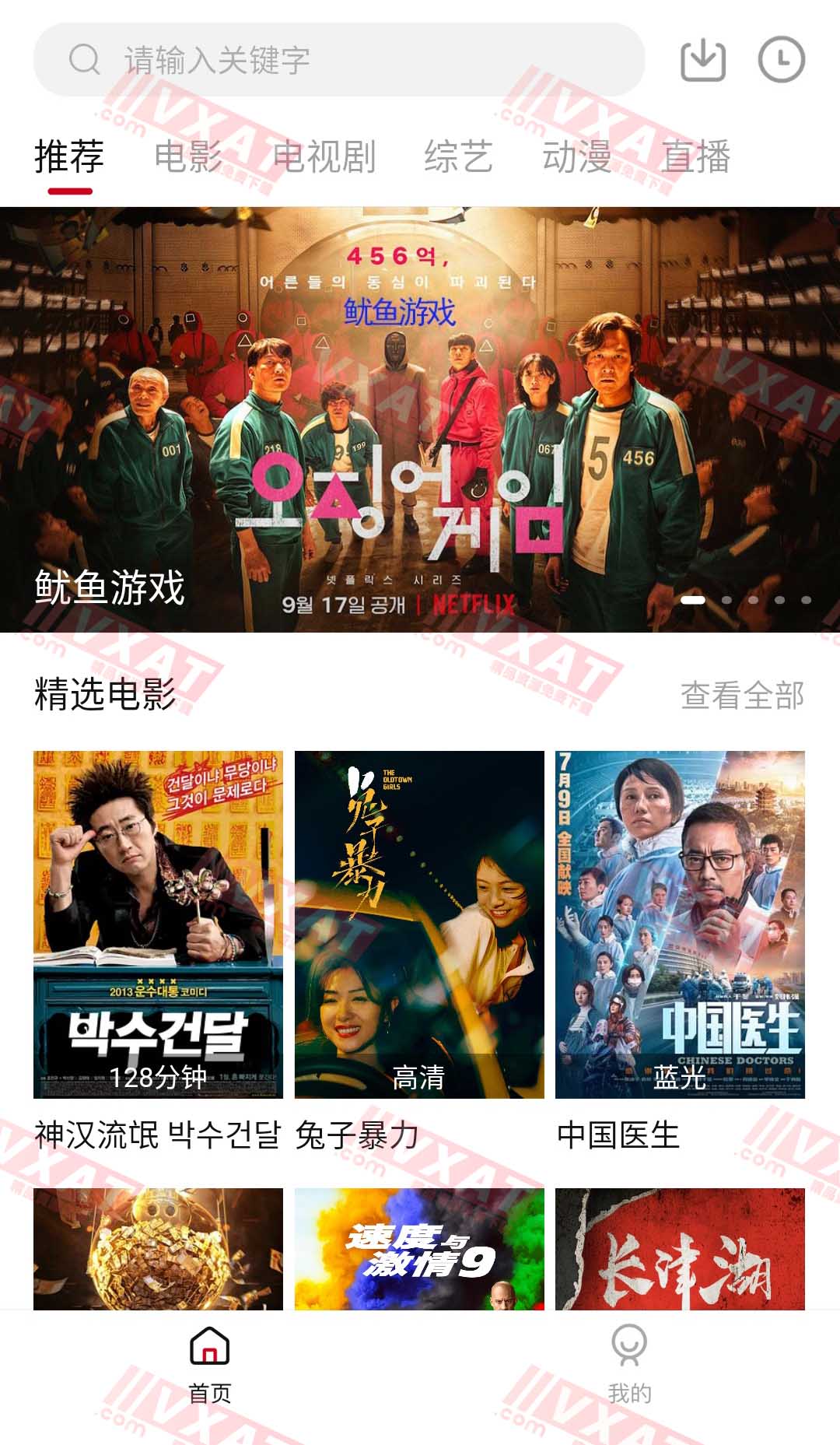
Task: Open the movie 兔子暴力
Action: point(419,924)
